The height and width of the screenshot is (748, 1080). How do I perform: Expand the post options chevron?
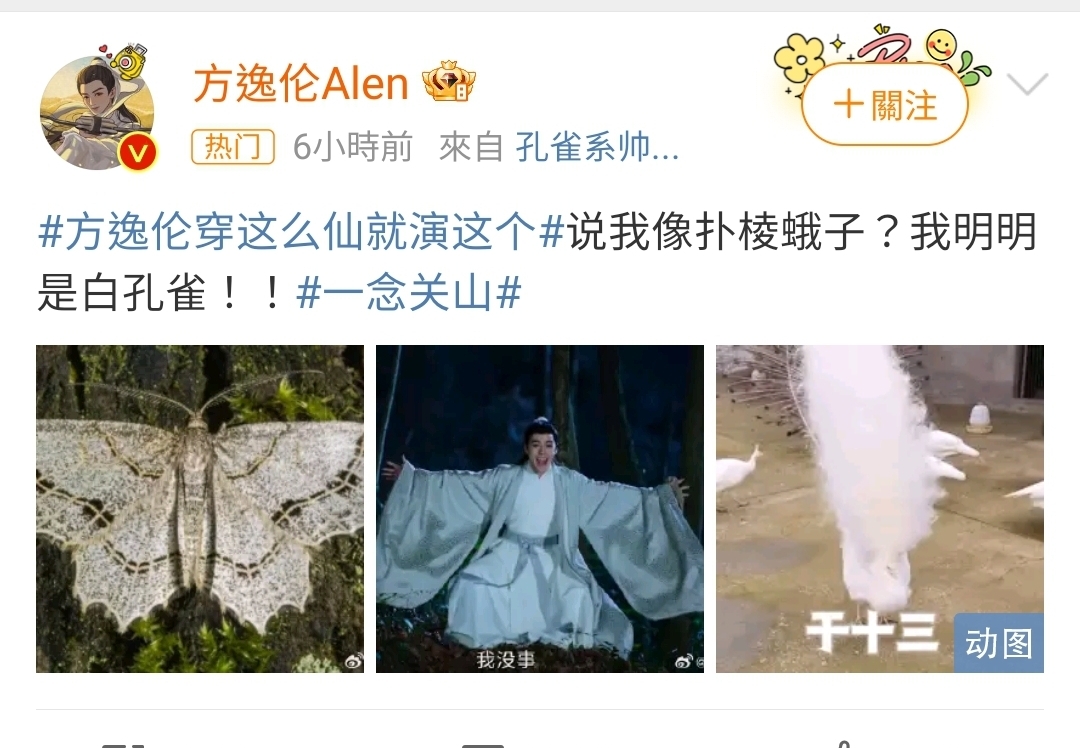1027,85
